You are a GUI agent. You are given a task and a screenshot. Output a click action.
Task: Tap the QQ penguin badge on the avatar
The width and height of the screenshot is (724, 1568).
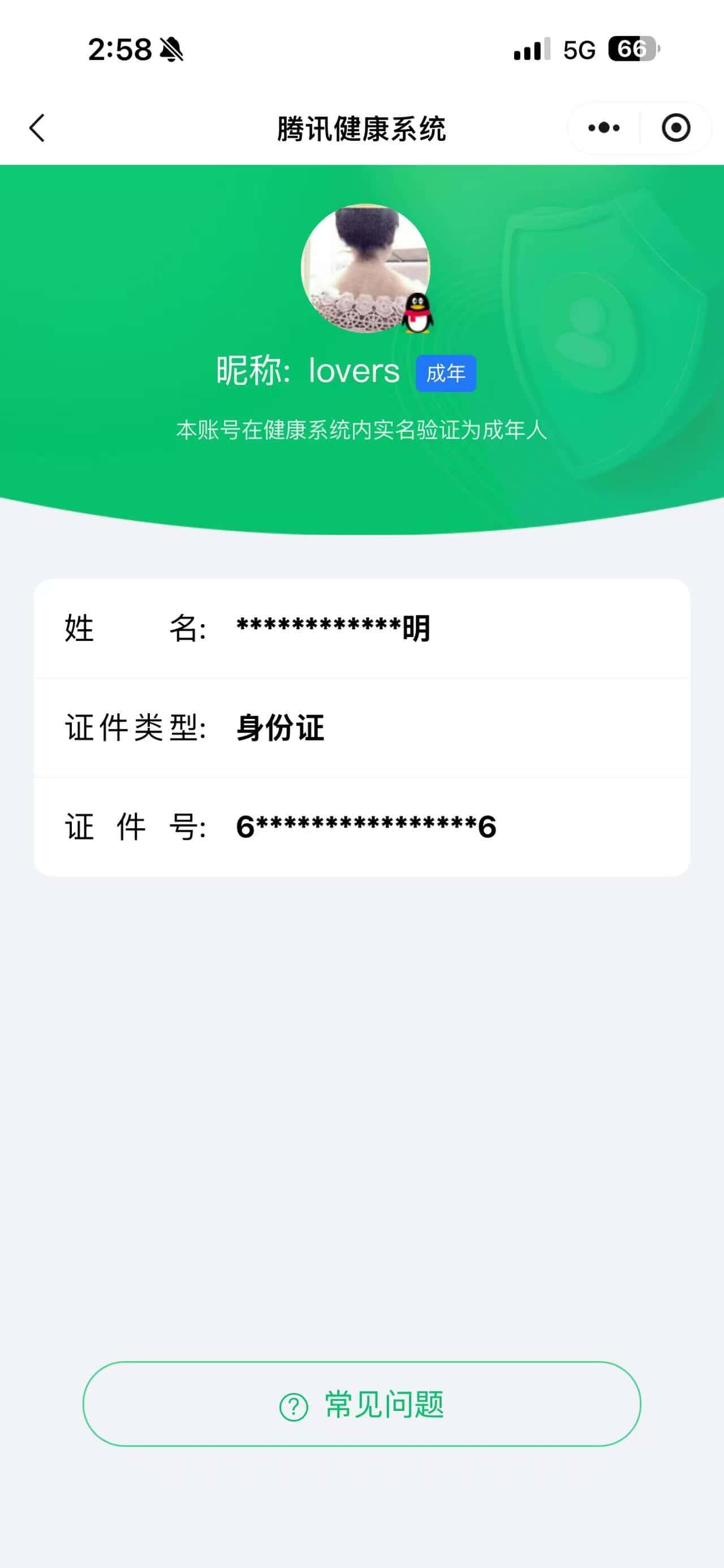coord(418,314)
